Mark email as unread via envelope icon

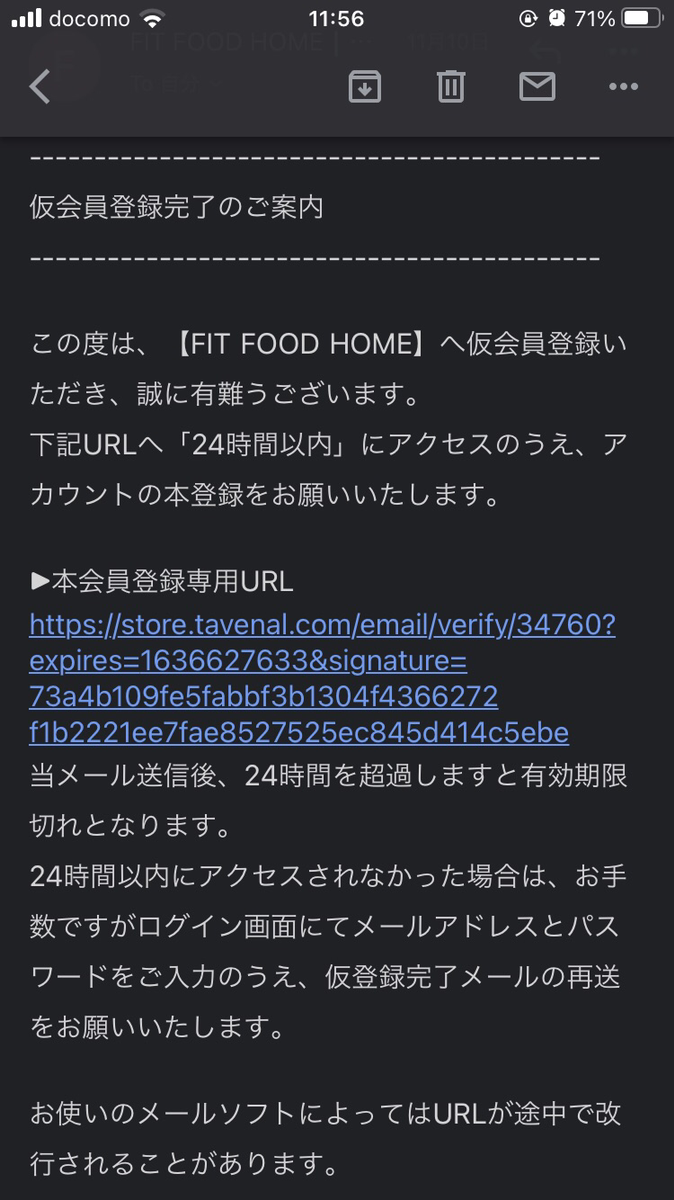(x=537, y=87)
